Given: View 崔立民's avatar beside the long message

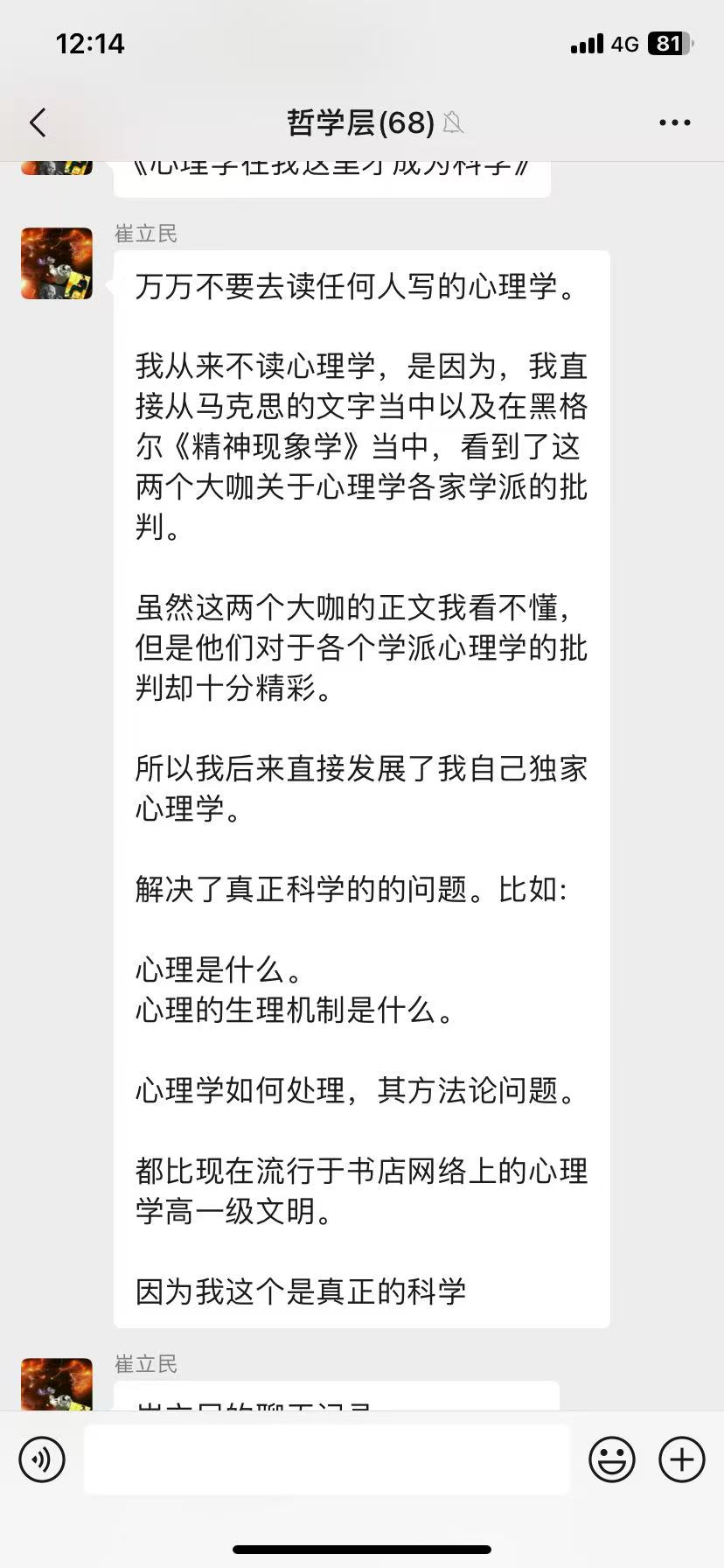Looking at the screenshot, I should click(57, 263).
